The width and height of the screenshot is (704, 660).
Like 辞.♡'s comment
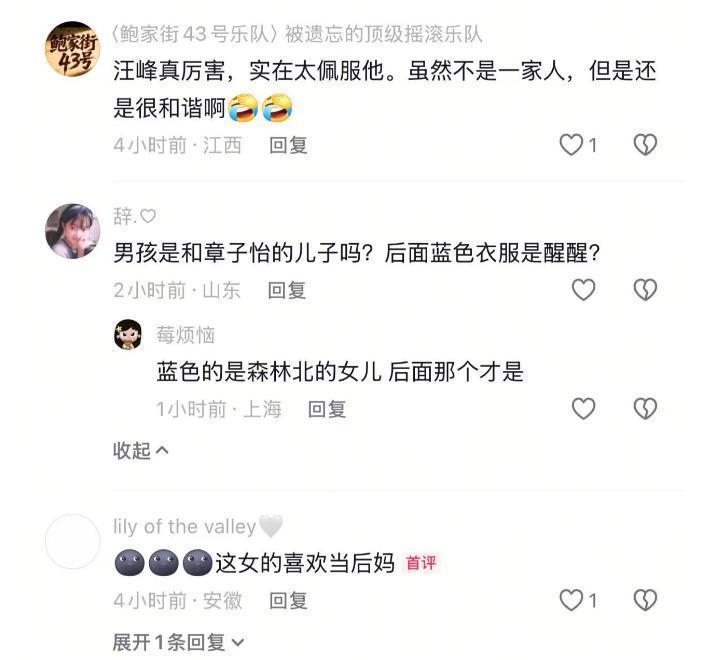[583, 290]
